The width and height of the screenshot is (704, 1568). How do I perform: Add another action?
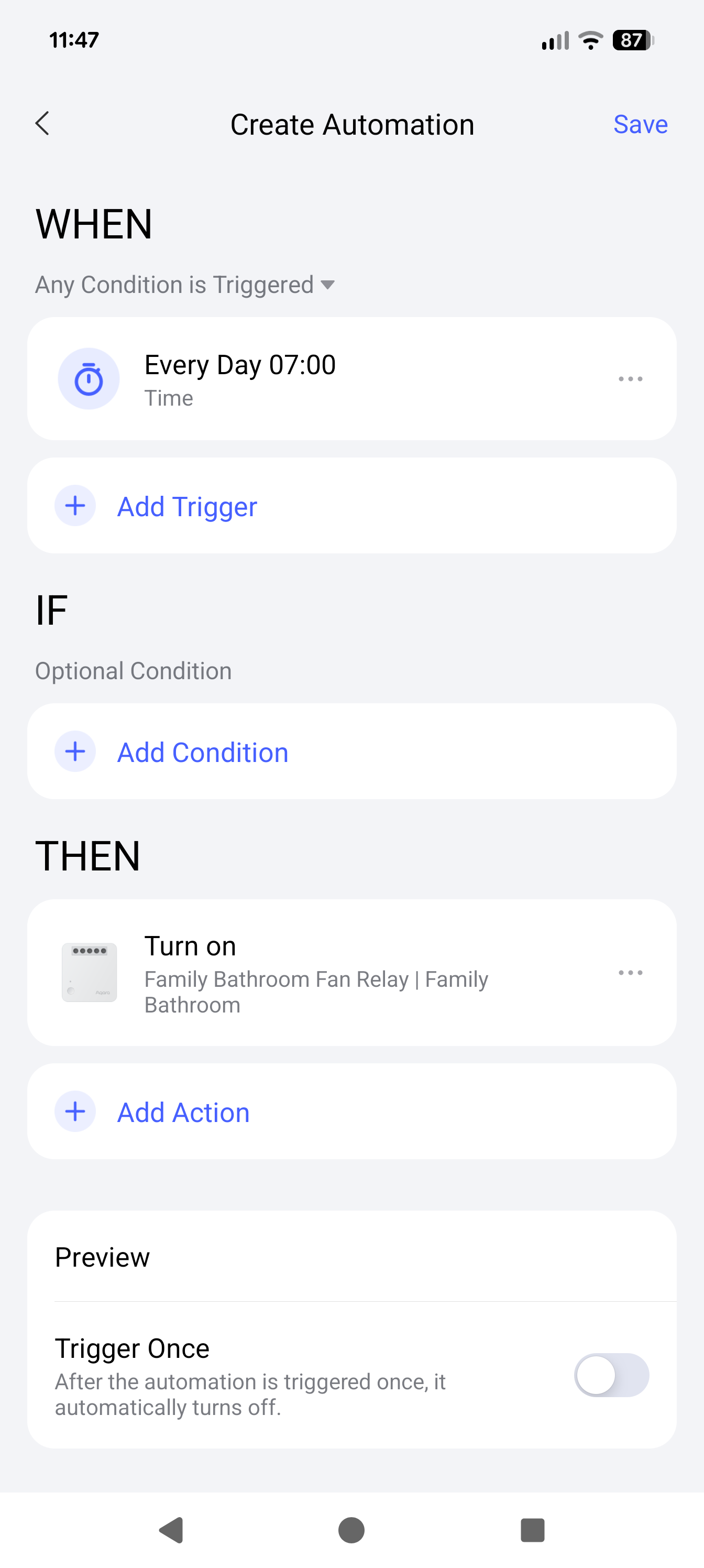point(183,1113)
